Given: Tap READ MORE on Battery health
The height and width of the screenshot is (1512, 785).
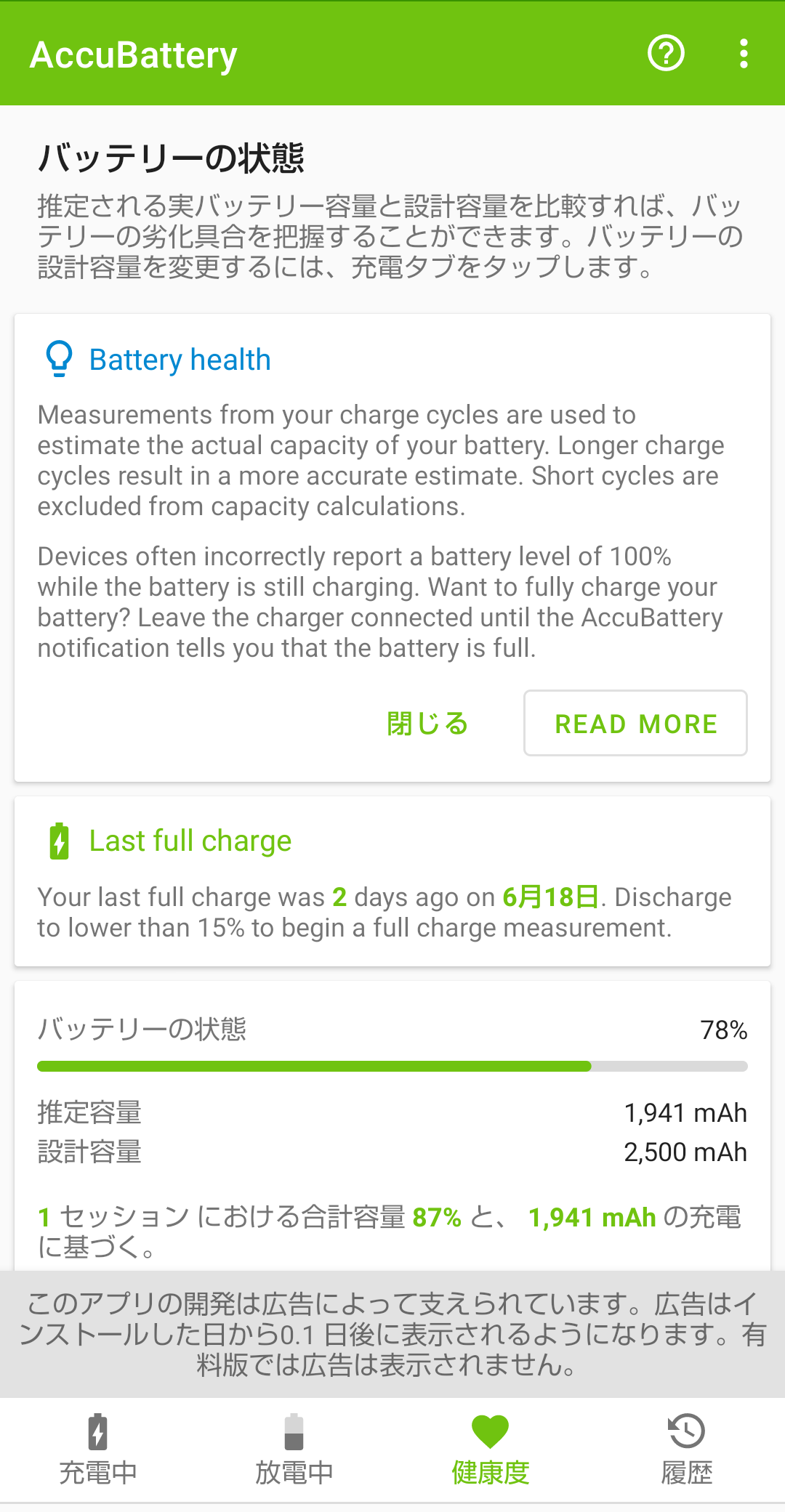Looking at the screenshot, I should (635, 724).
